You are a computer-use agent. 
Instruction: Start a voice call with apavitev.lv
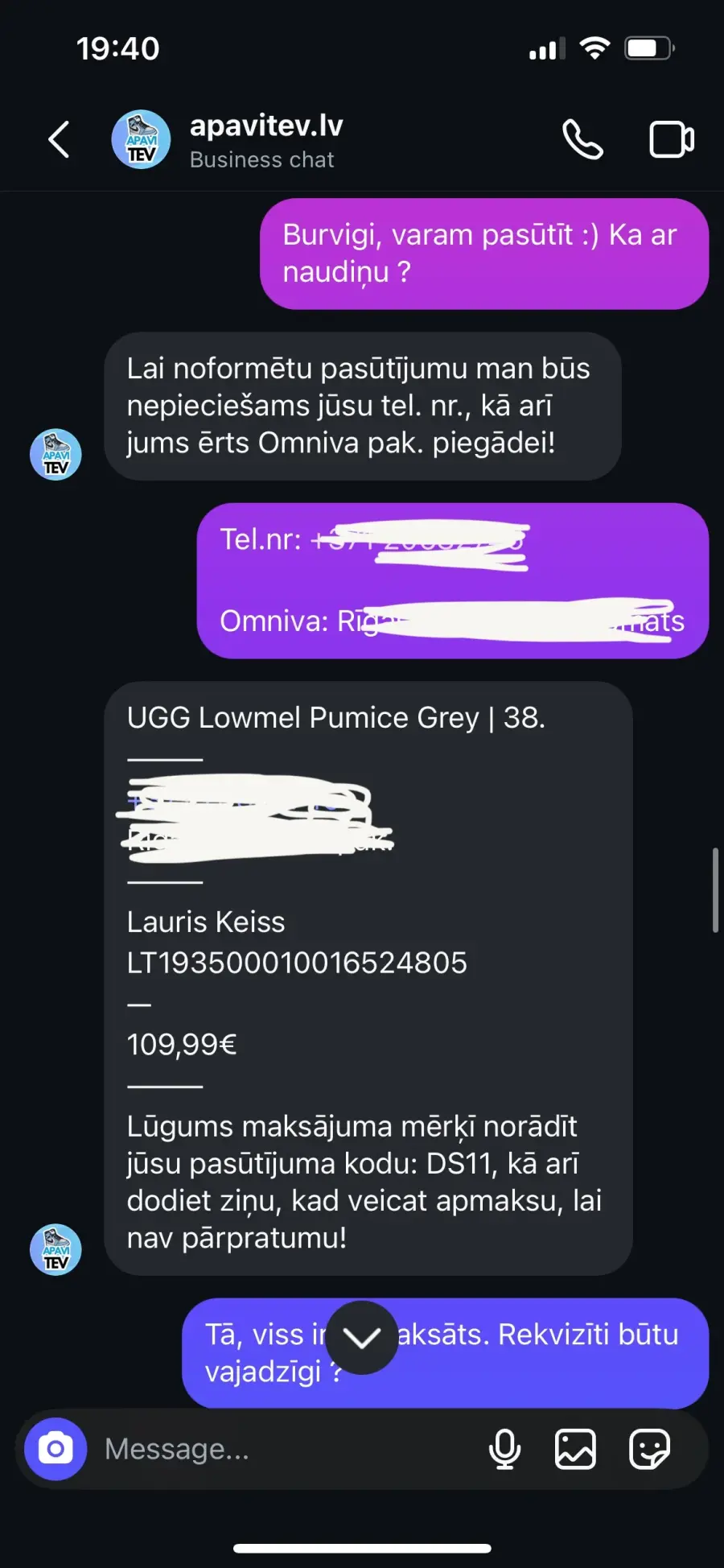pos(582,139)
